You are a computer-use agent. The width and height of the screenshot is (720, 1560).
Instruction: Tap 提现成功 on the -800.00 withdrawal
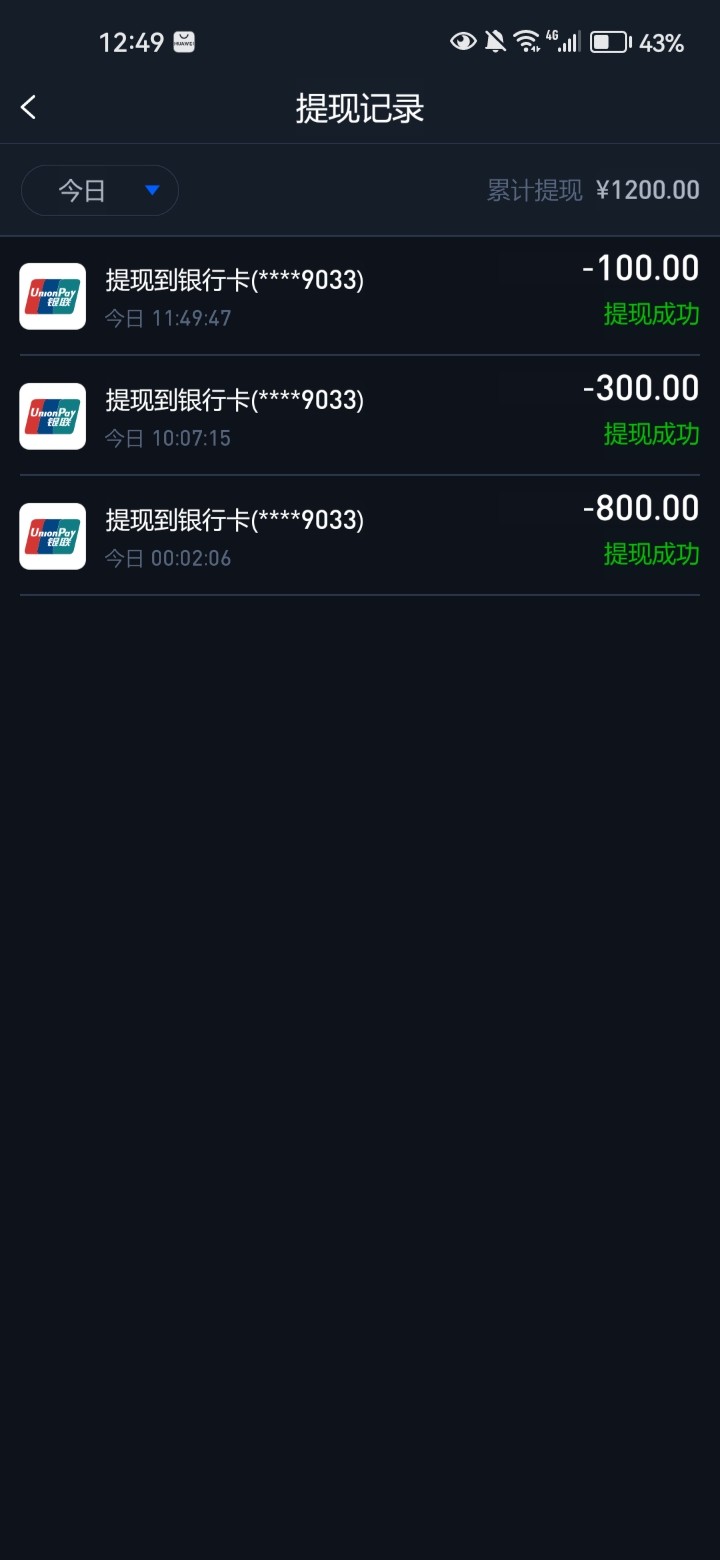(x=652, y=555)
